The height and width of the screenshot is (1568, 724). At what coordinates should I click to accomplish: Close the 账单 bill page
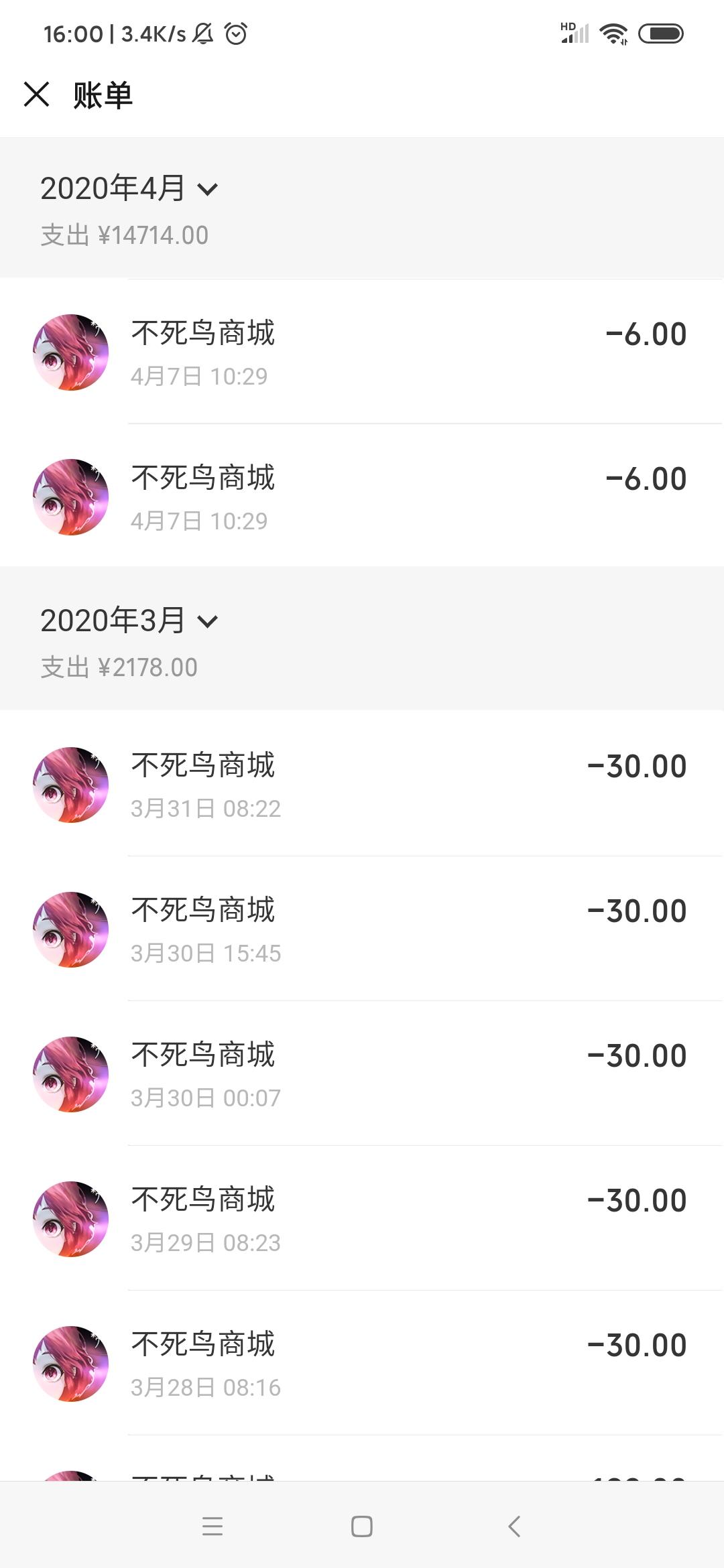pos(37,94)
